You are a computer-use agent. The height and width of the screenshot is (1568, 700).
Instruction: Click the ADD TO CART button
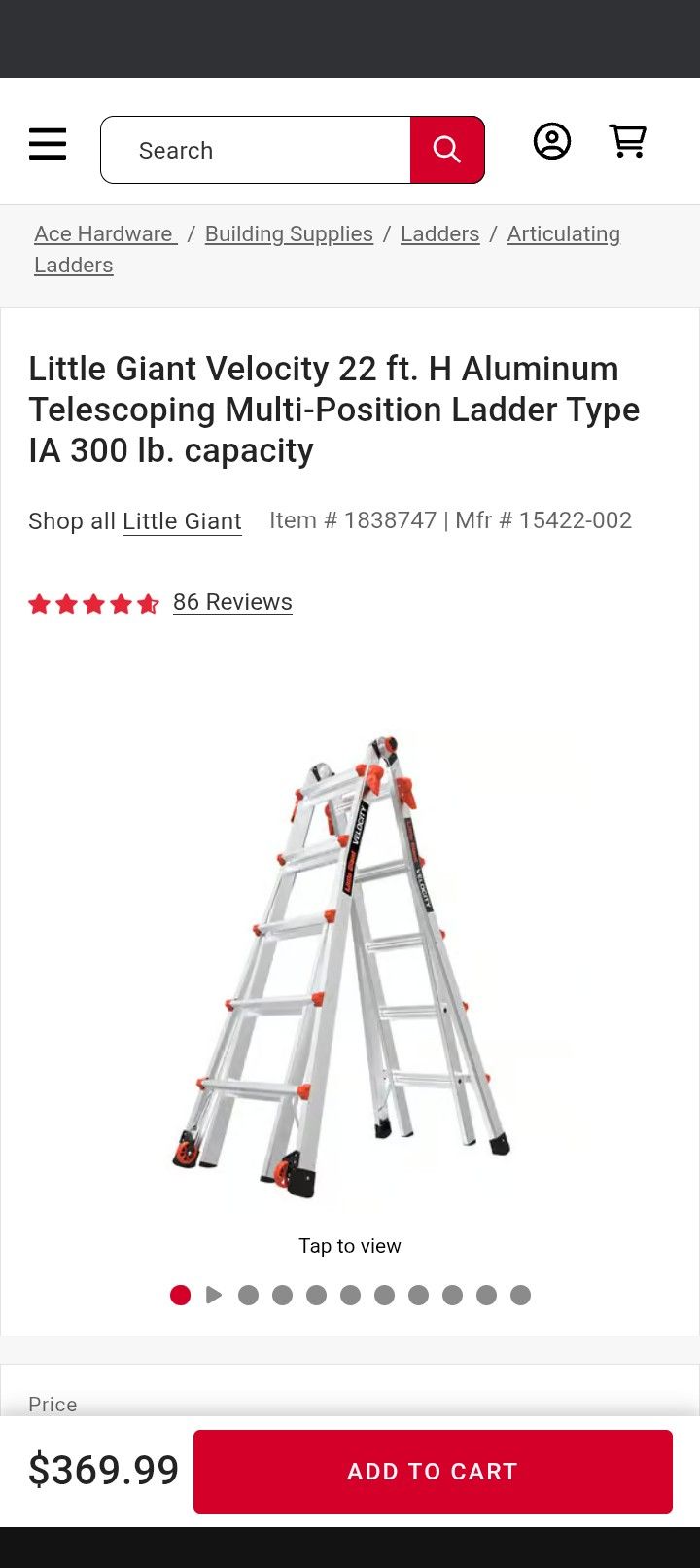433,1471
